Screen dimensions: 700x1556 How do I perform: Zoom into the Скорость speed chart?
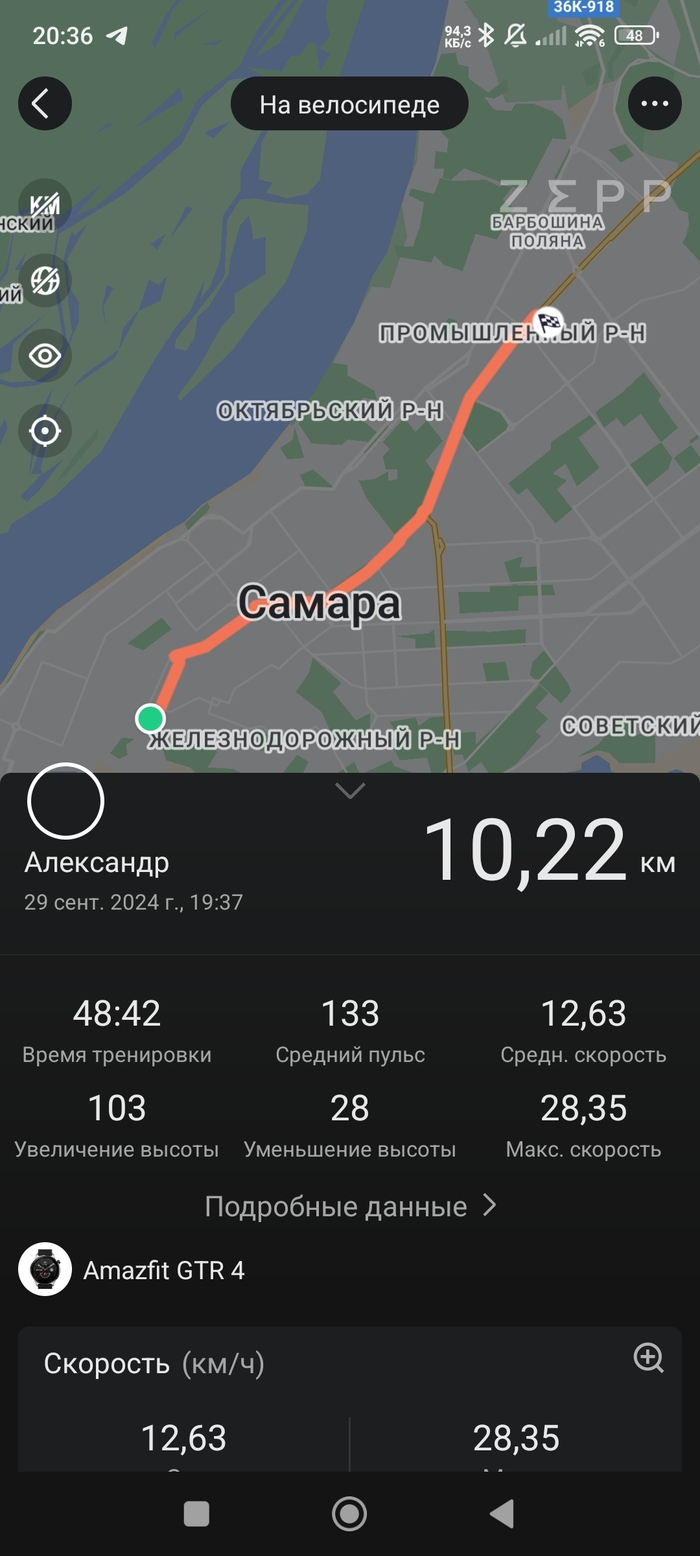point(648,1358)
